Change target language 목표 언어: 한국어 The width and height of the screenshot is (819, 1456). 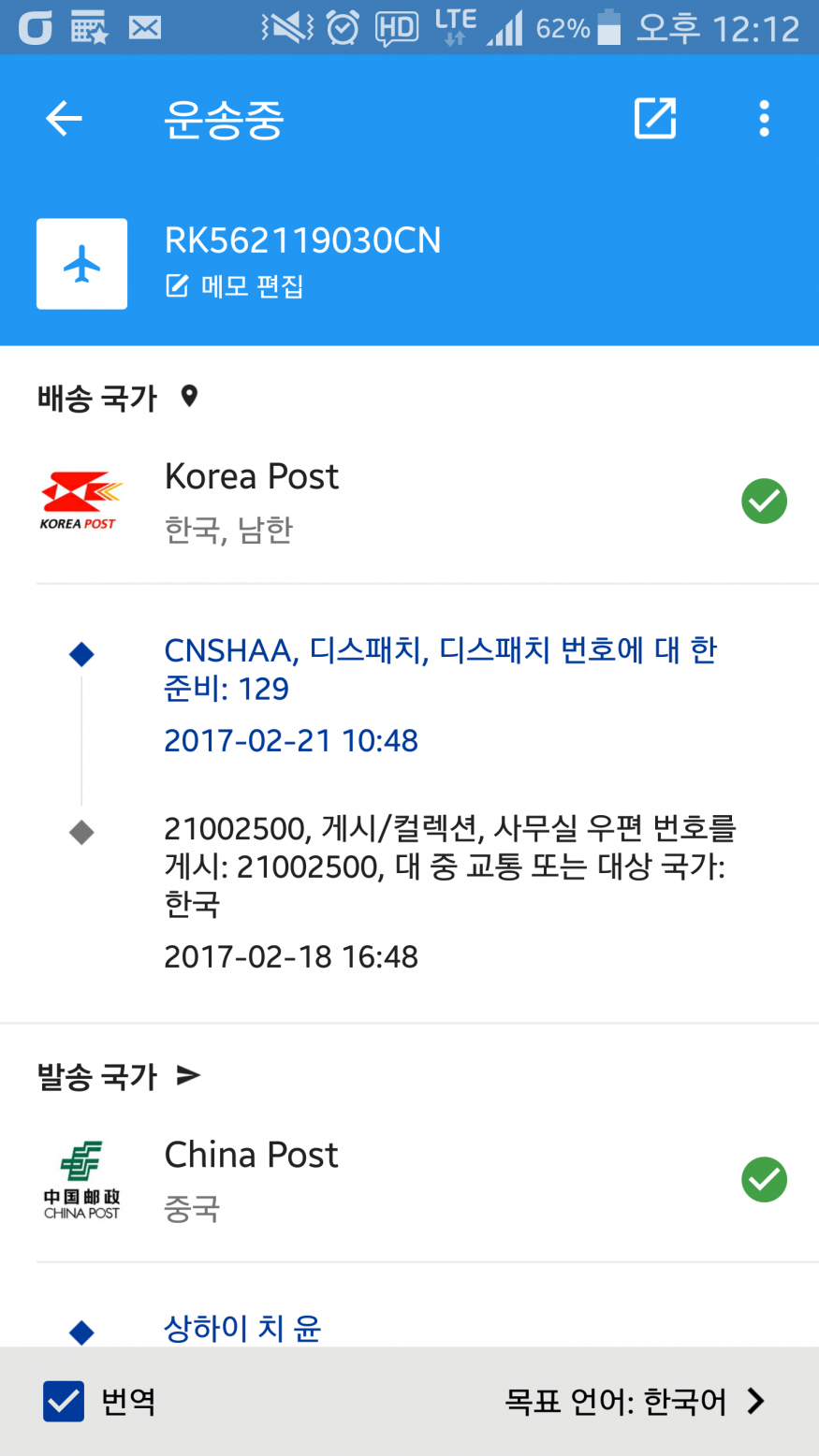tap(635, 1401)
